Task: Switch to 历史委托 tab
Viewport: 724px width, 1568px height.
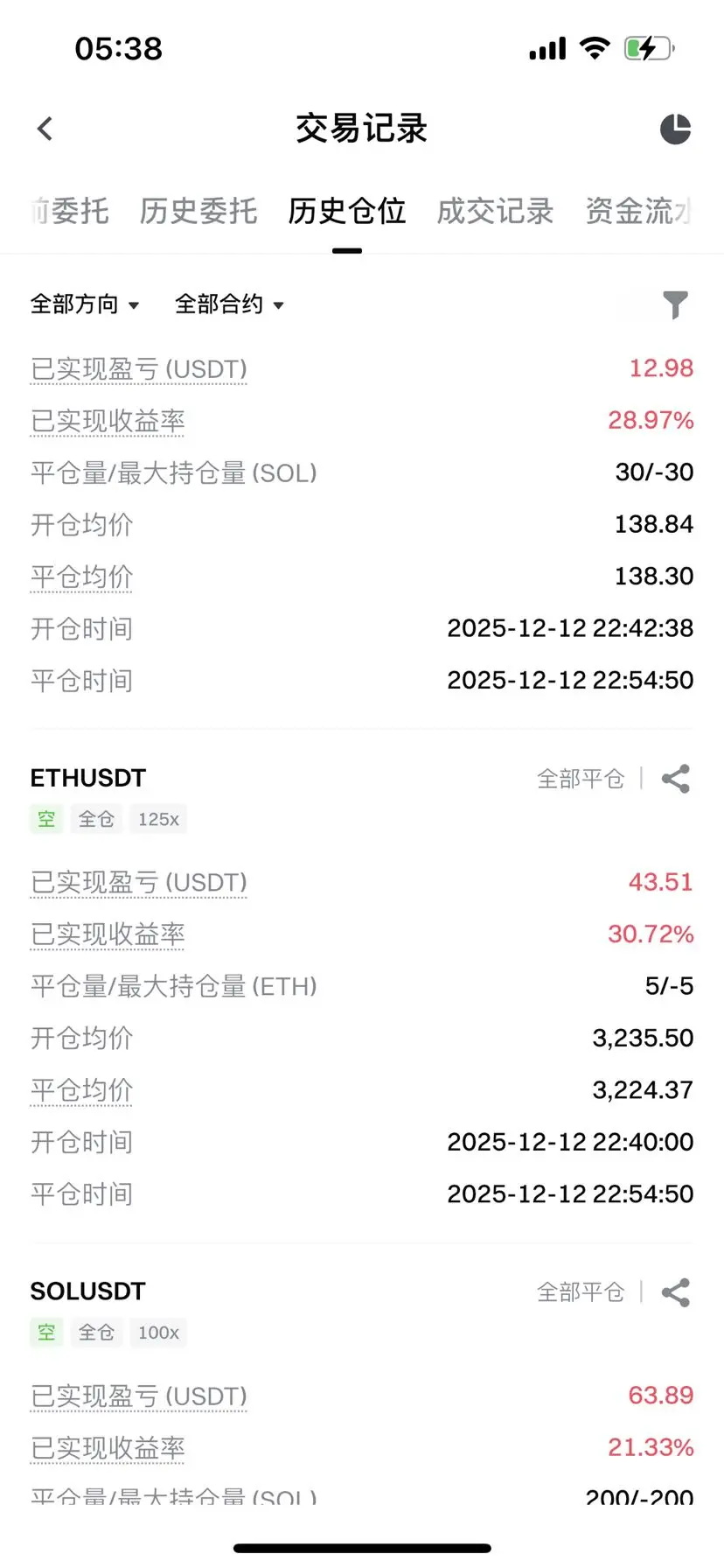Action: pos(198,211)
